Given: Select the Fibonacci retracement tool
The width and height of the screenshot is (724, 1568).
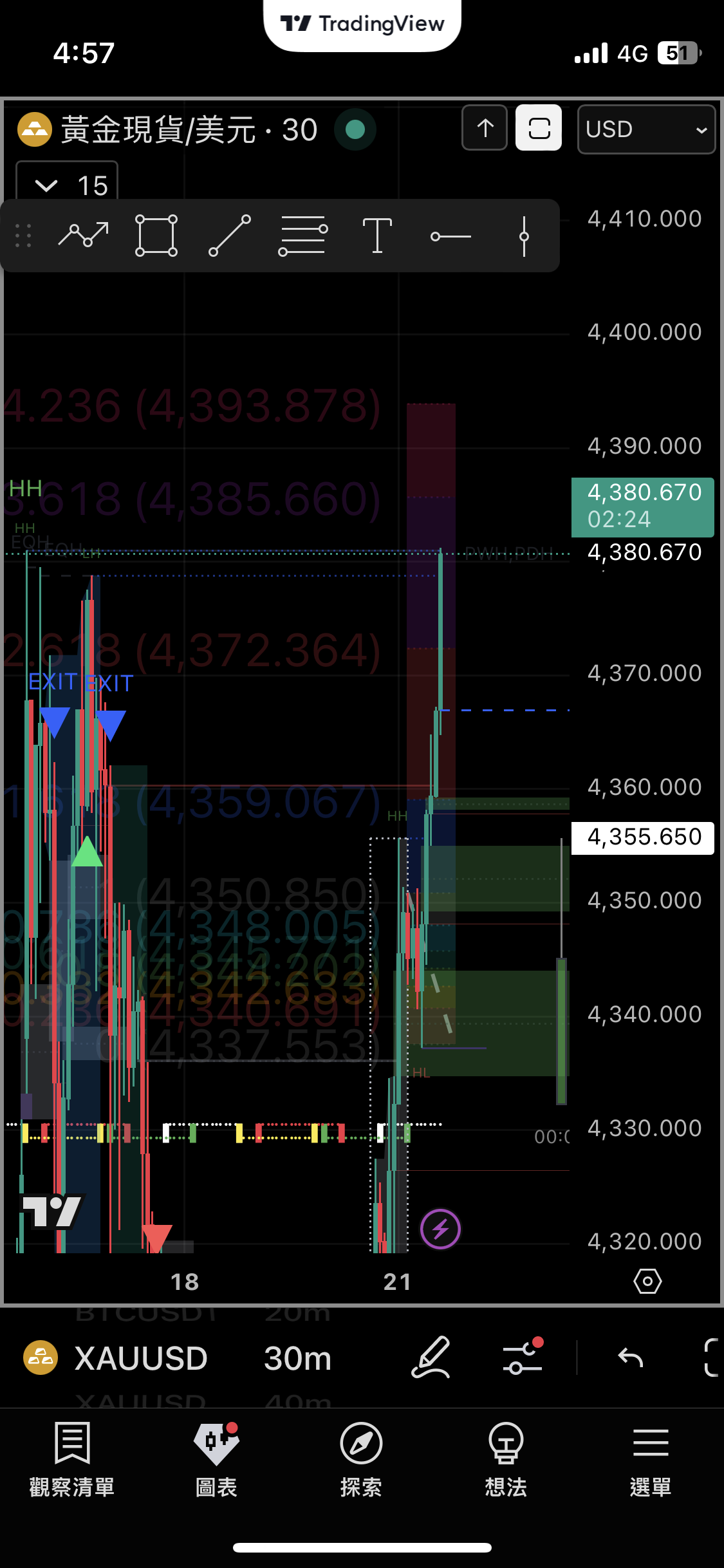Looking at the screenshot, I should (x=303, y=236).
